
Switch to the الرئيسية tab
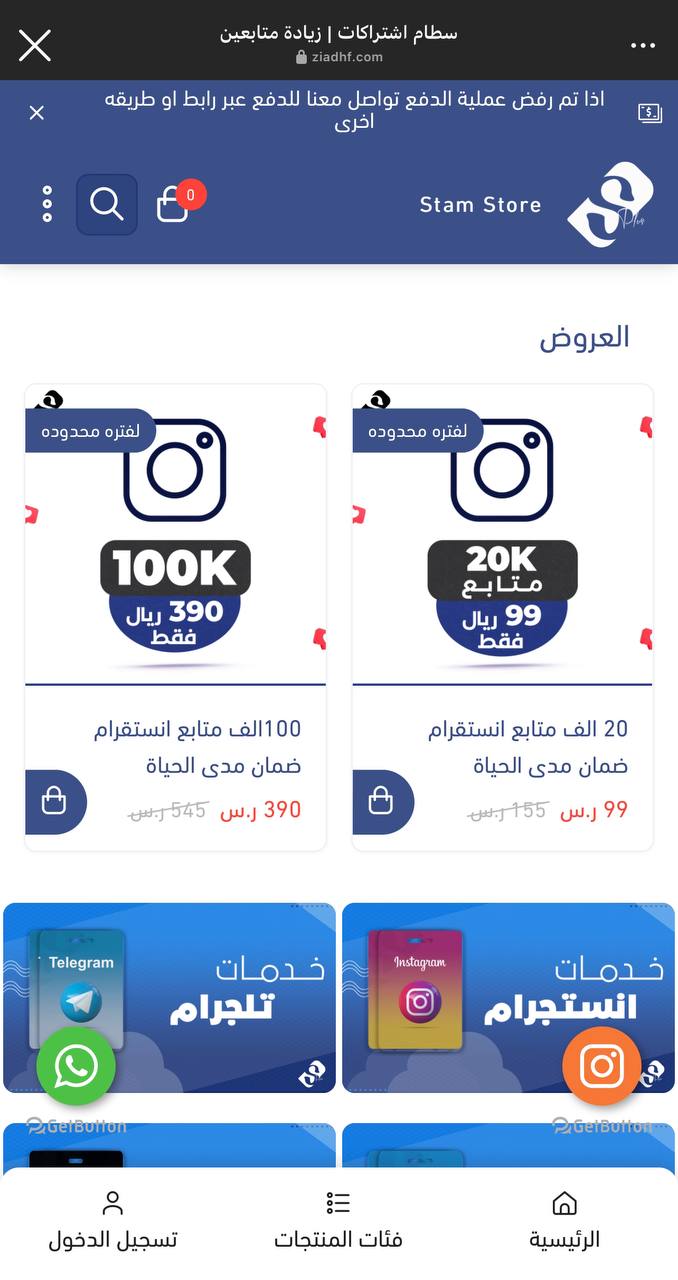[564, 1220]
